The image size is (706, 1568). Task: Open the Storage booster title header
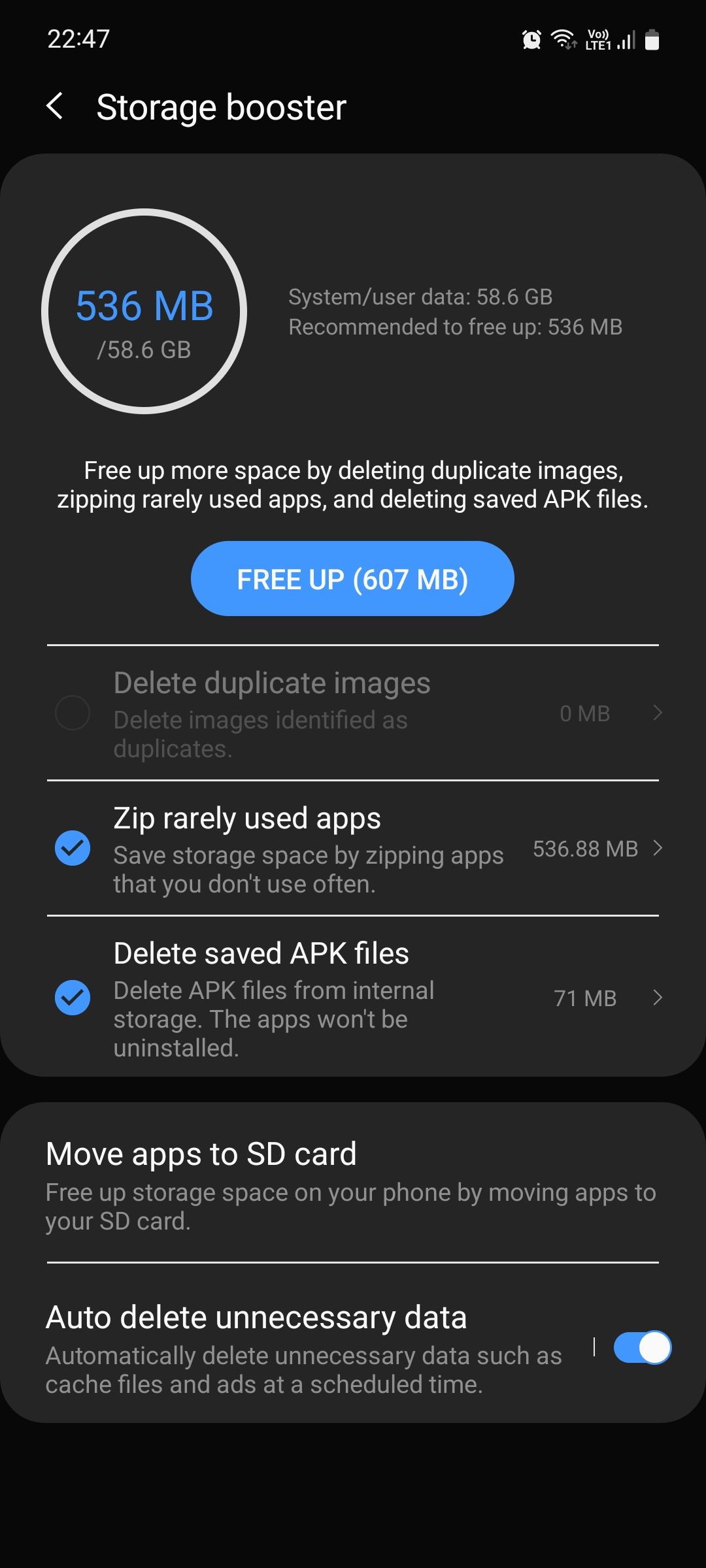click(221, 106)
